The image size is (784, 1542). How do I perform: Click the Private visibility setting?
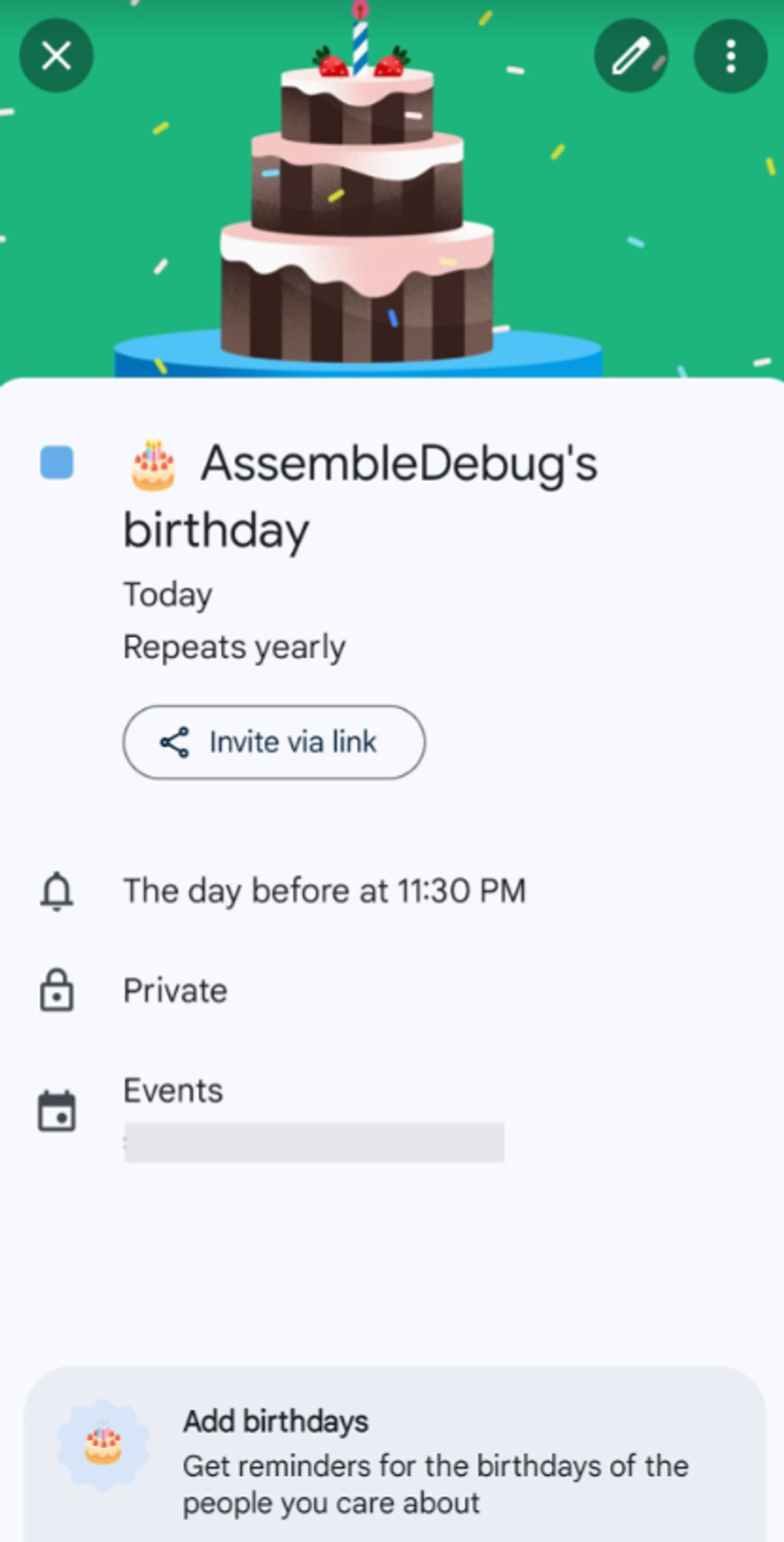click(x=174, y=991)
